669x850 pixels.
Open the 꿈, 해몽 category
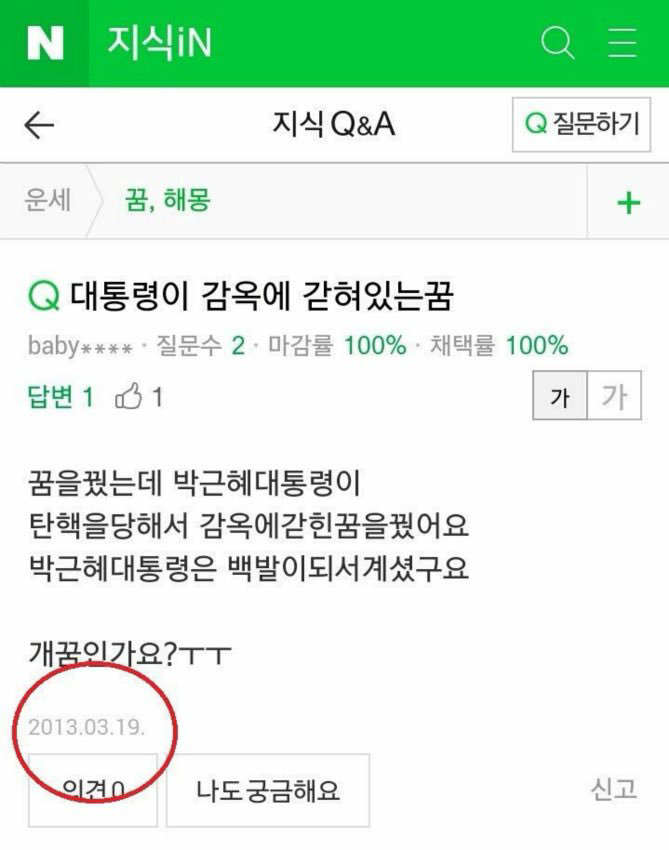pos(167,201)
